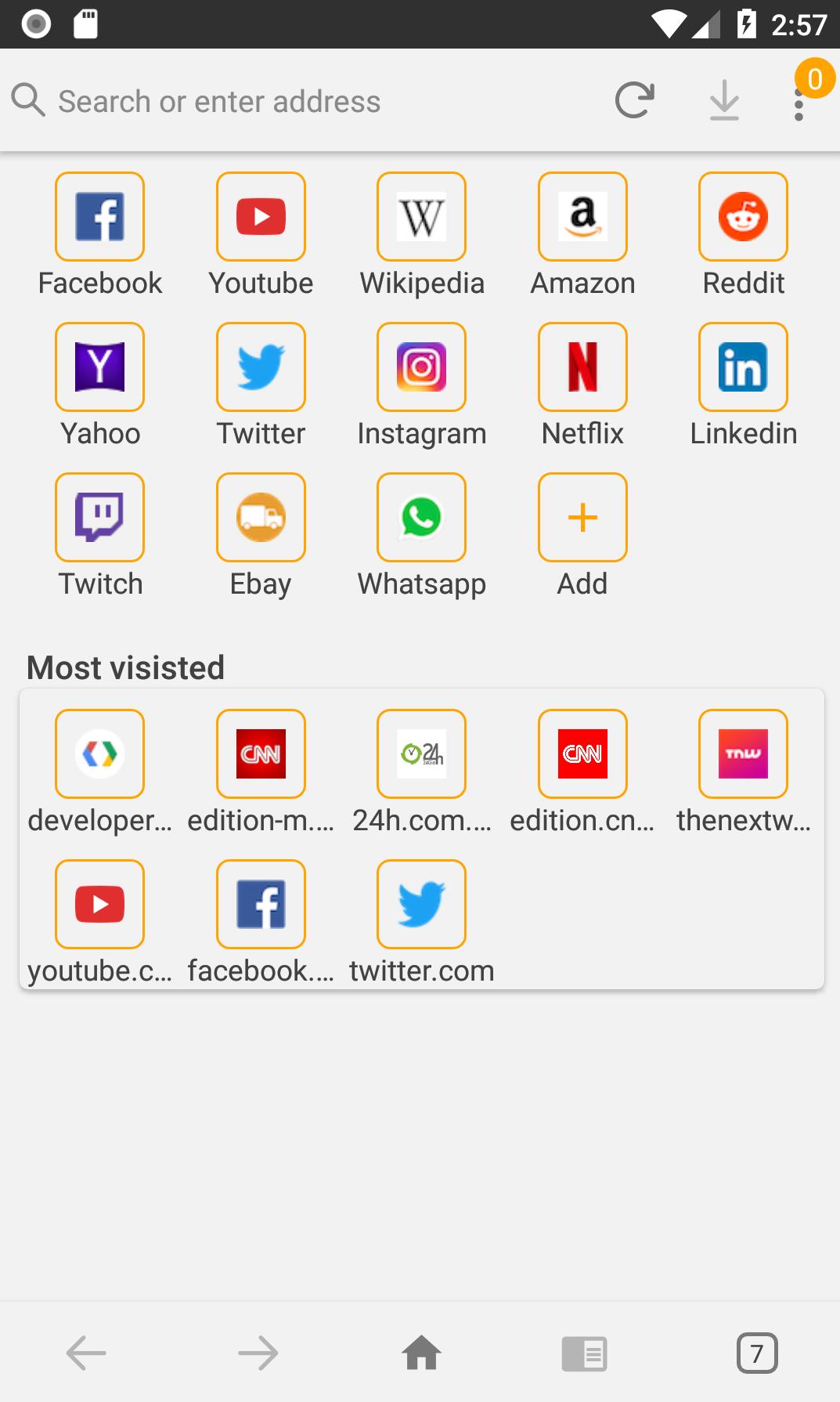This screenshot has height=1402, width=840.
Task: Go to the Amazon shortcut
Action: coord(582,217)
